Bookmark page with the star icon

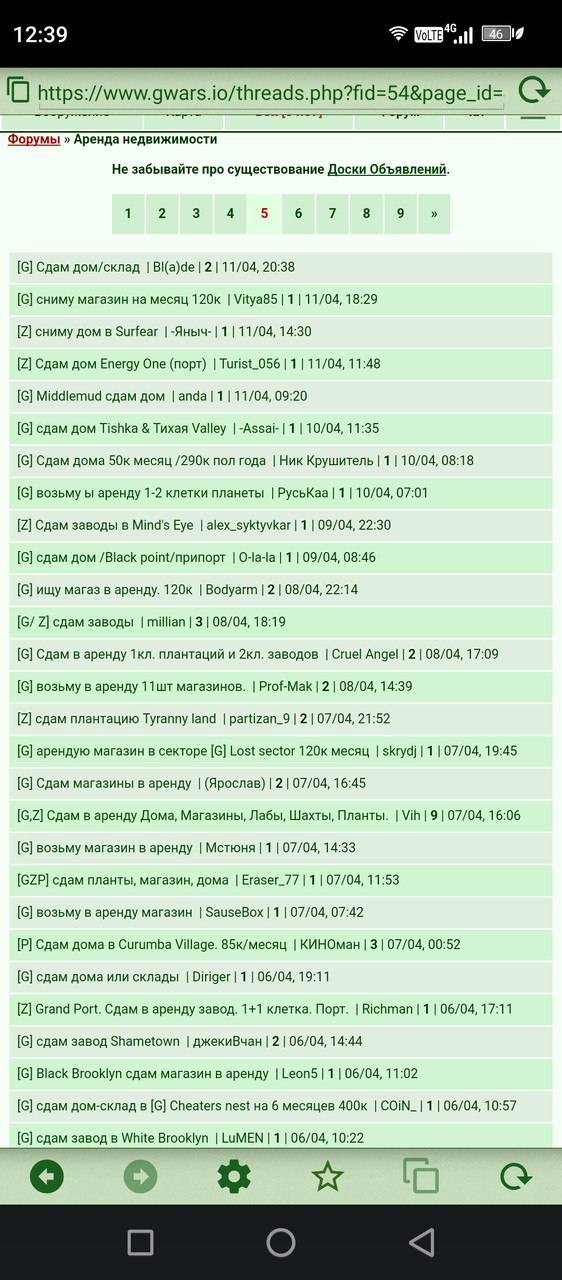pos(328,1176)
